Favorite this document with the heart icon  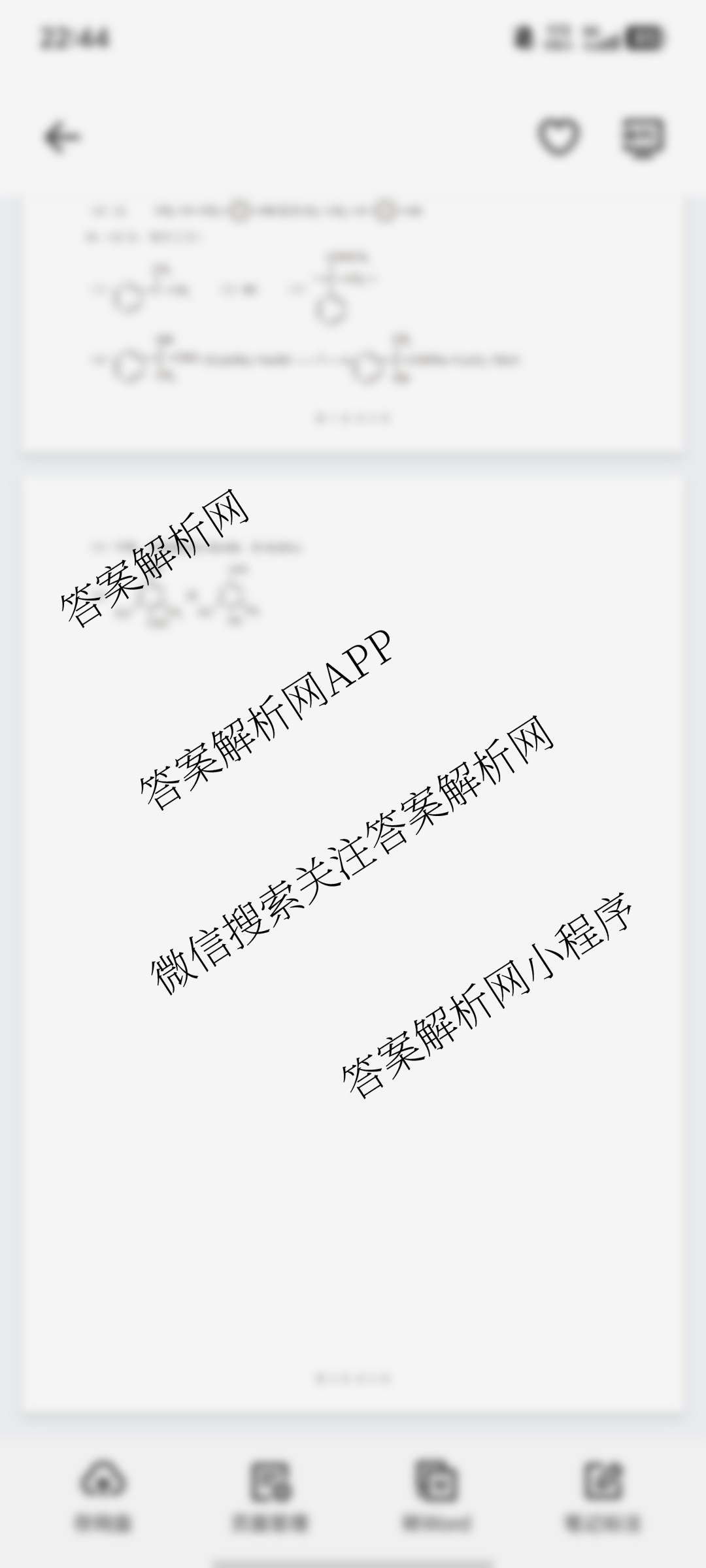(558, 137)
